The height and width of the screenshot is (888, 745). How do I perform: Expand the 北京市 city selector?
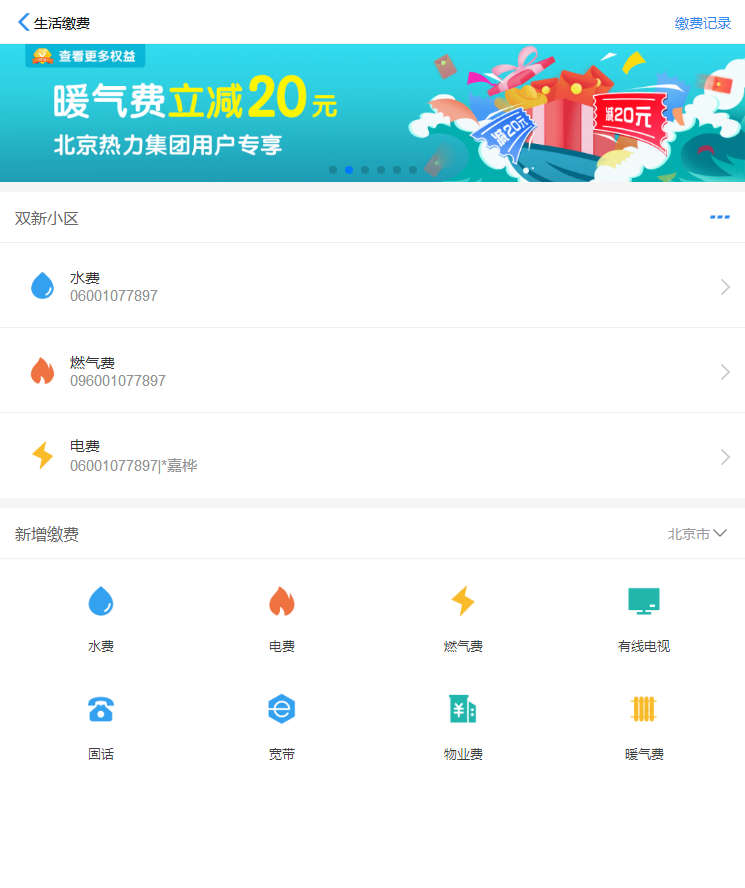(697, 534)
